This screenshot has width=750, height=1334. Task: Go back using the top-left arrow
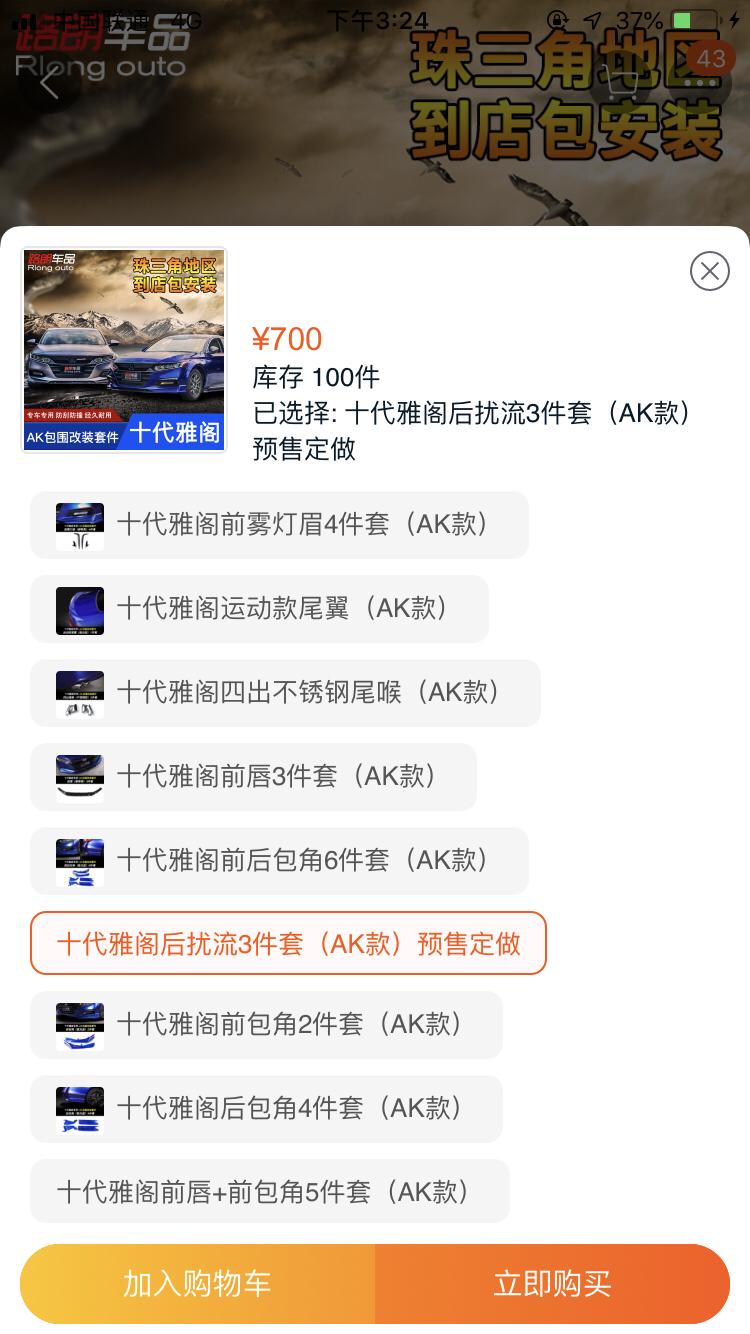click(x=48, y=82)
